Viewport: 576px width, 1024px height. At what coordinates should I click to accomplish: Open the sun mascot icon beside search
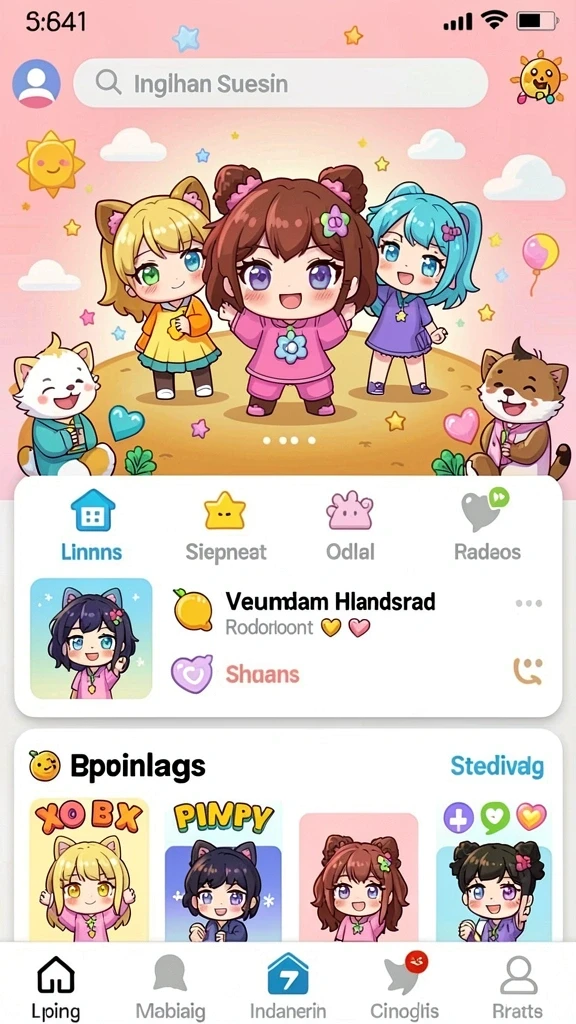[539, 78]
